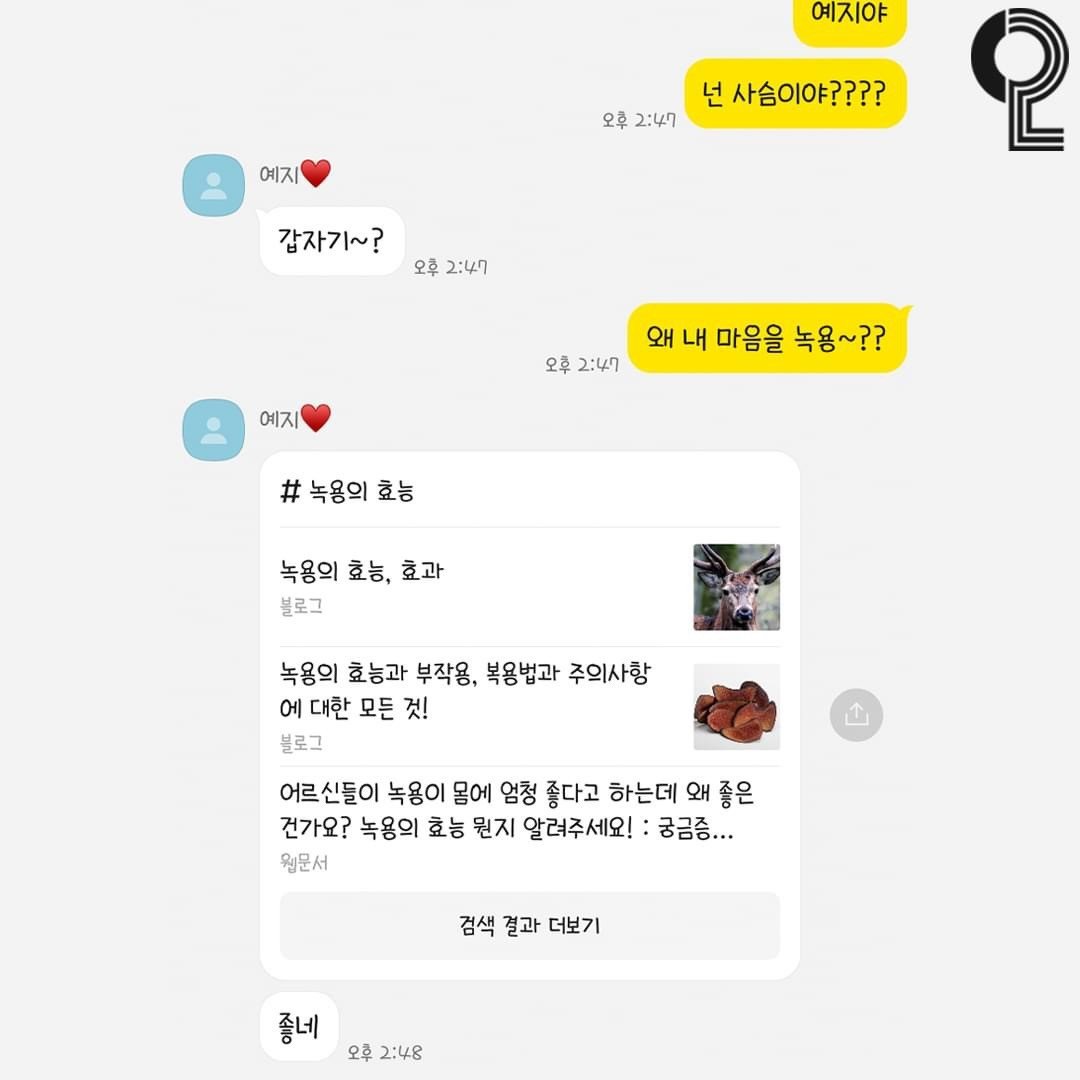The image size is (1080, 1080).
Task: View 예지's profile picture above the search card
Action: pos(213,430)
